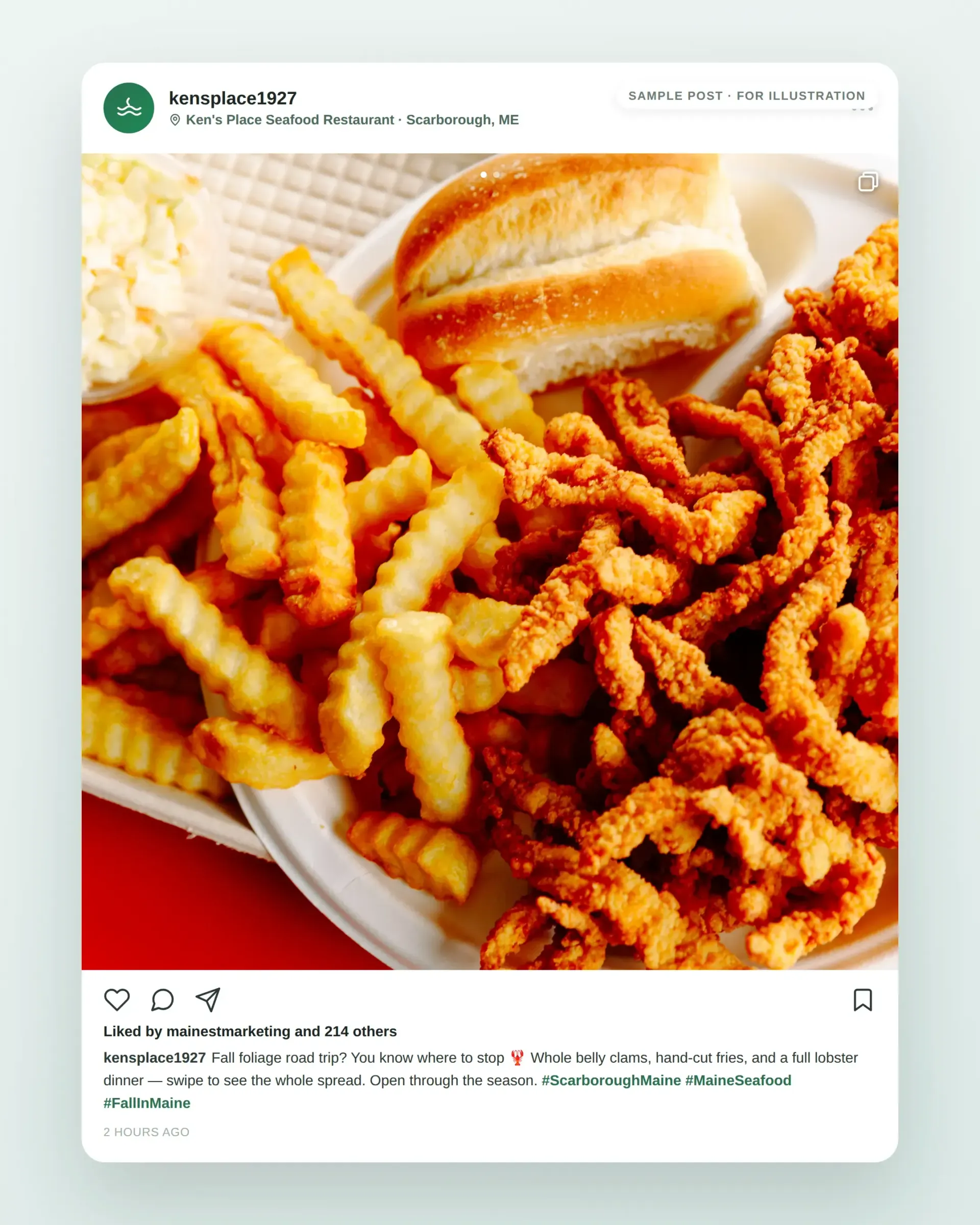Like the kensplace1927 post
Image resolution: width=980 pixels, height=1225 pixels.
116,1000
